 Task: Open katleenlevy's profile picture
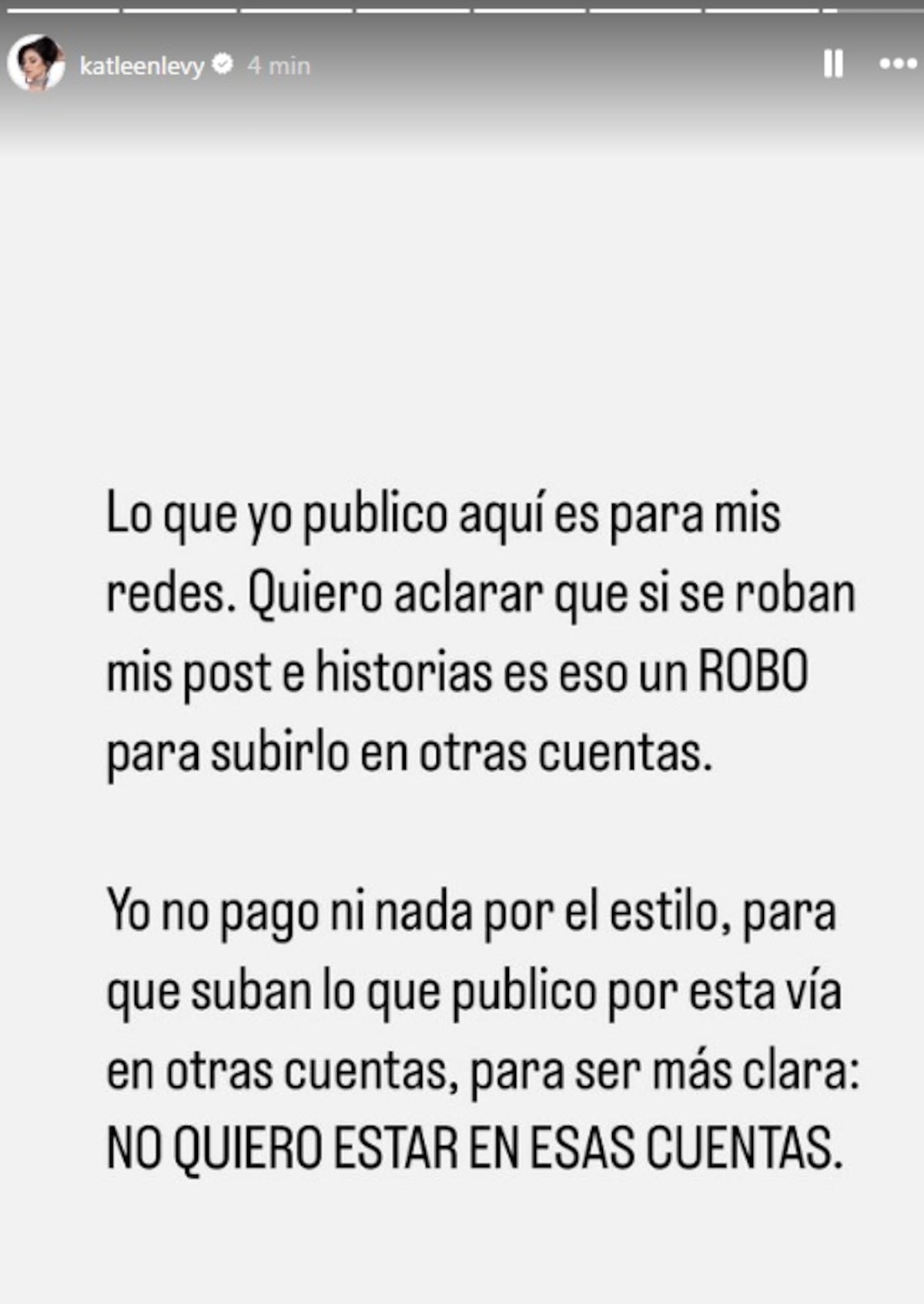pos(36,63)
